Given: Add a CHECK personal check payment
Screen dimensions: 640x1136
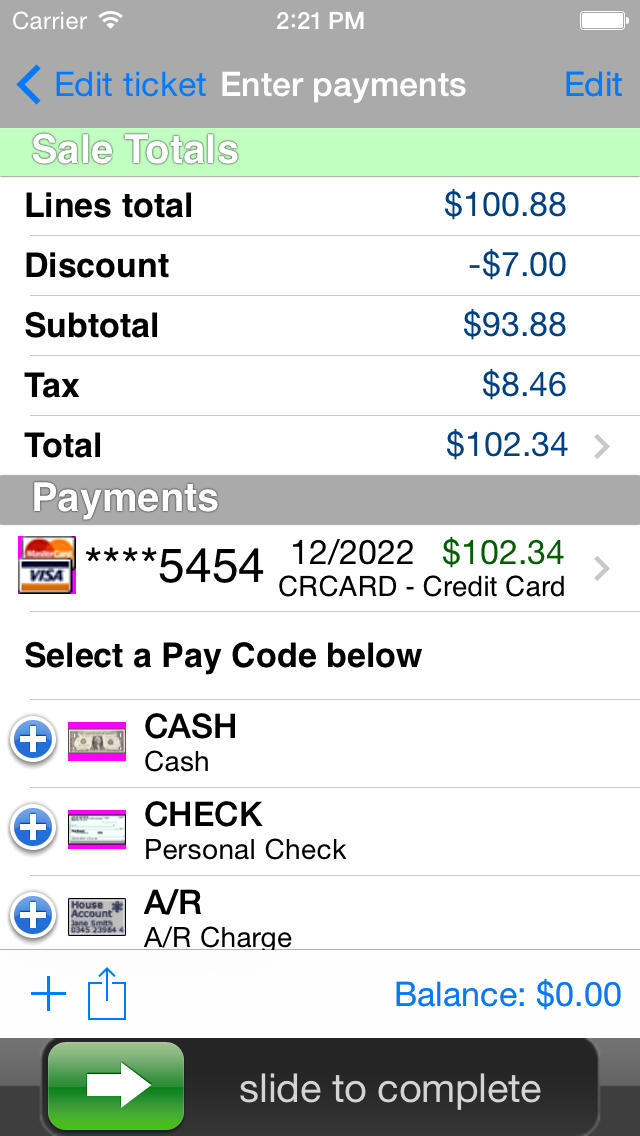Looking at the screenshot, I should coord(33,829).
